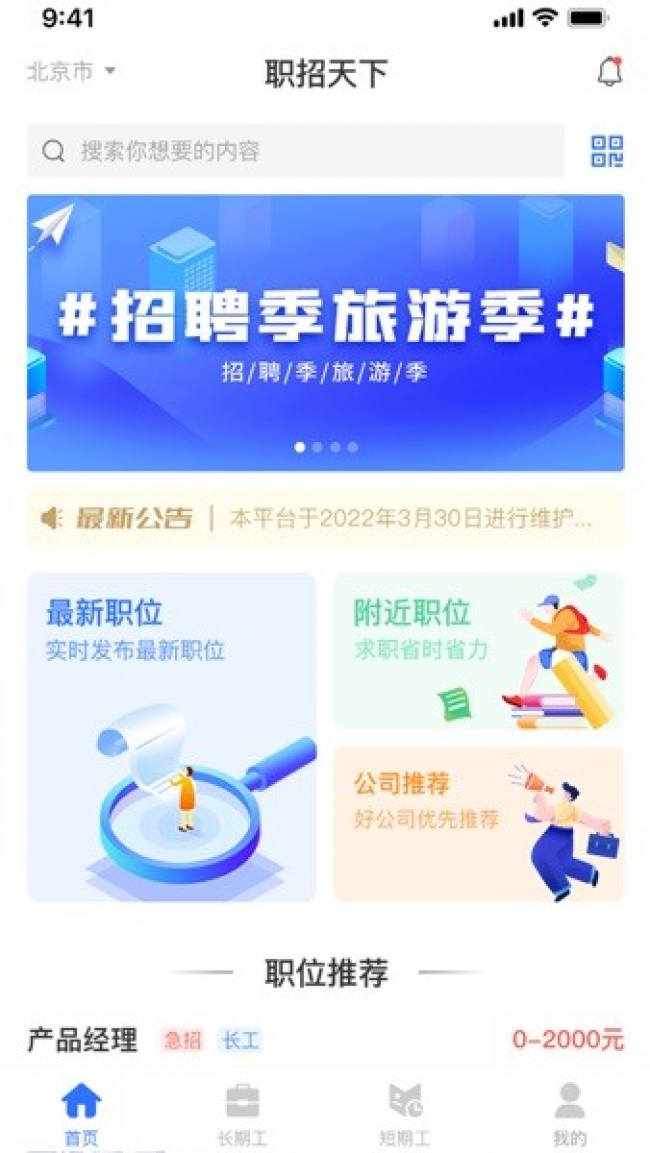Open the 北京市 city dropdown
This screenshot has width=650, height=1153.
(71, 72)
